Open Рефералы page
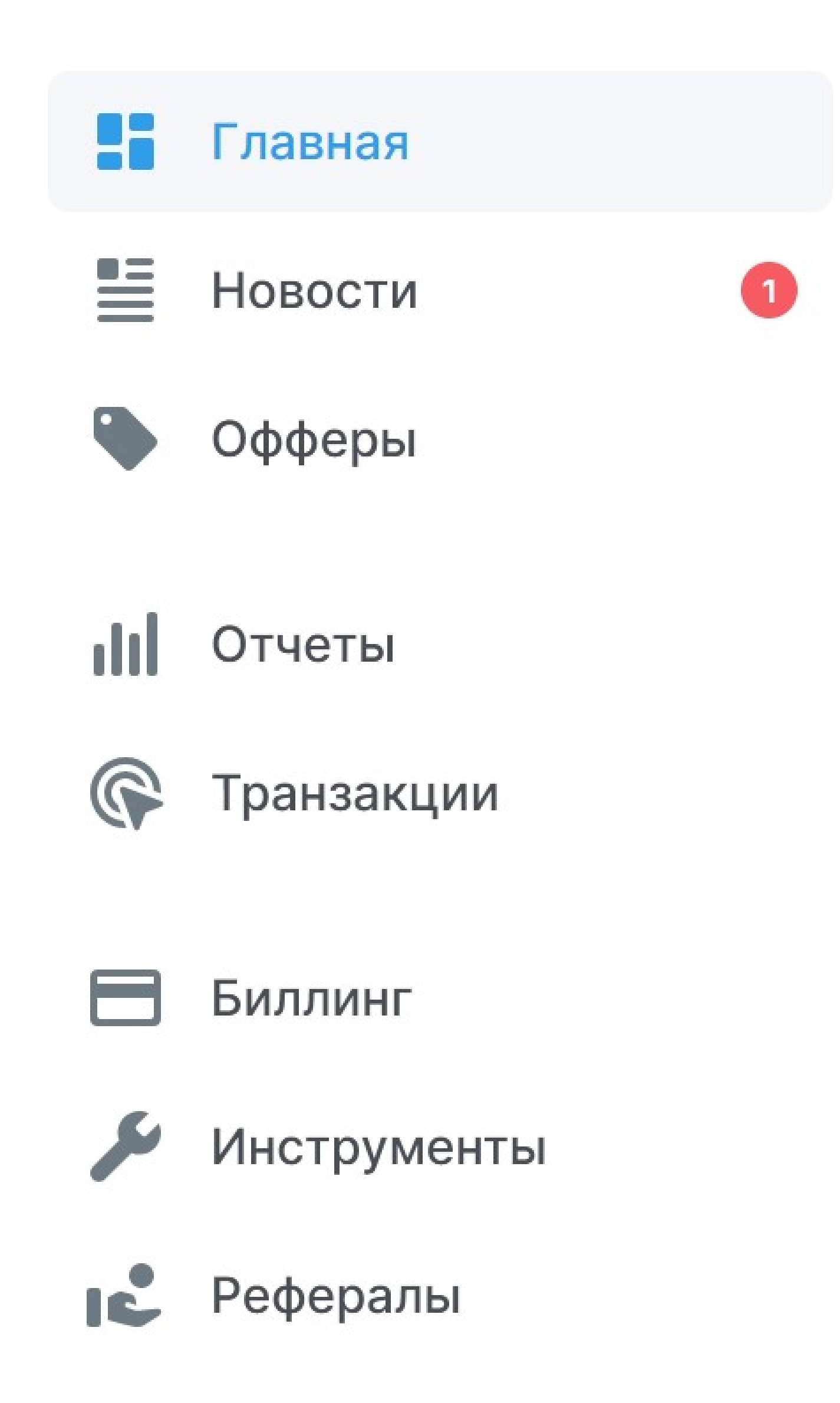Image resolution: width=840 pixels, height=1403 pixels. [x=335, y=1296]
